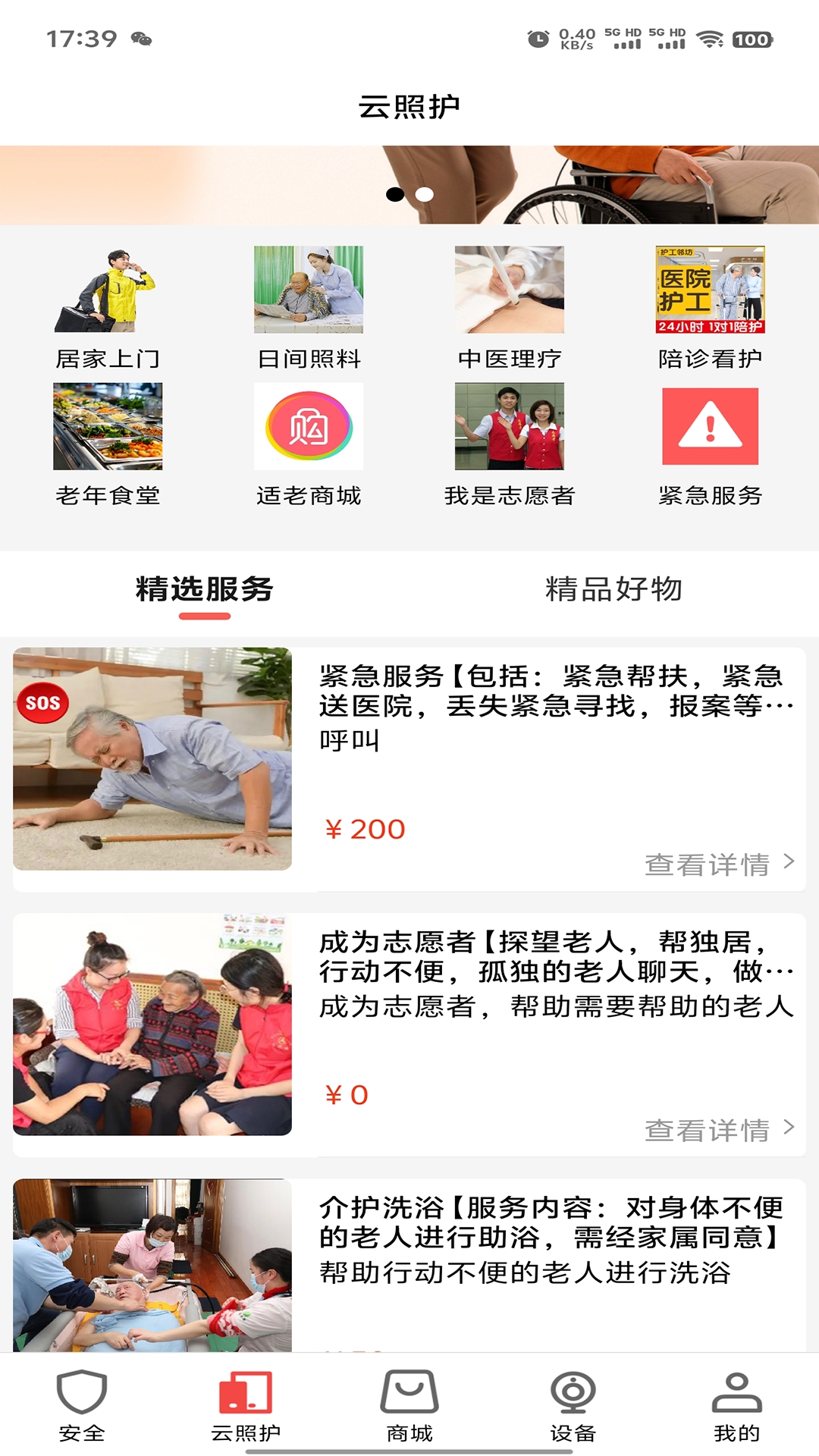Viewport: 819px width, 1456px height.
Task: Switch to 商城 in bottom navigation
Action: coord(409,1404)
